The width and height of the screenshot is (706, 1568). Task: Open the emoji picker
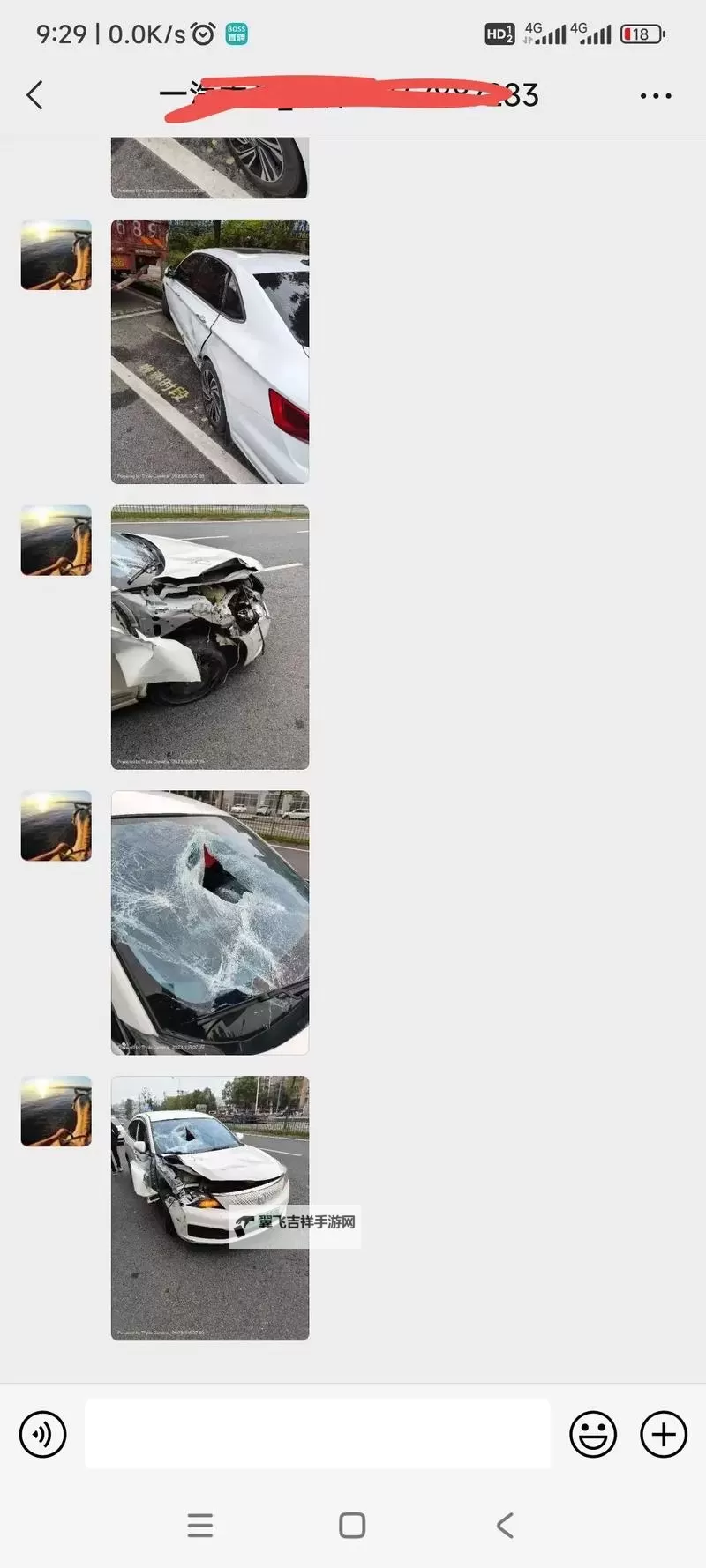click(593, 1434)
